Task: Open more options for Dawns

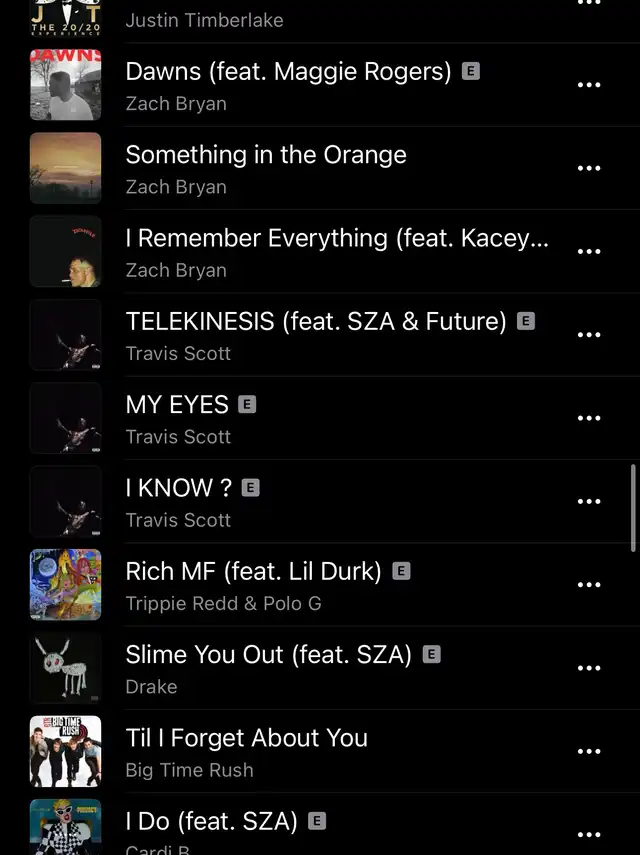Action: pos(589,85)
